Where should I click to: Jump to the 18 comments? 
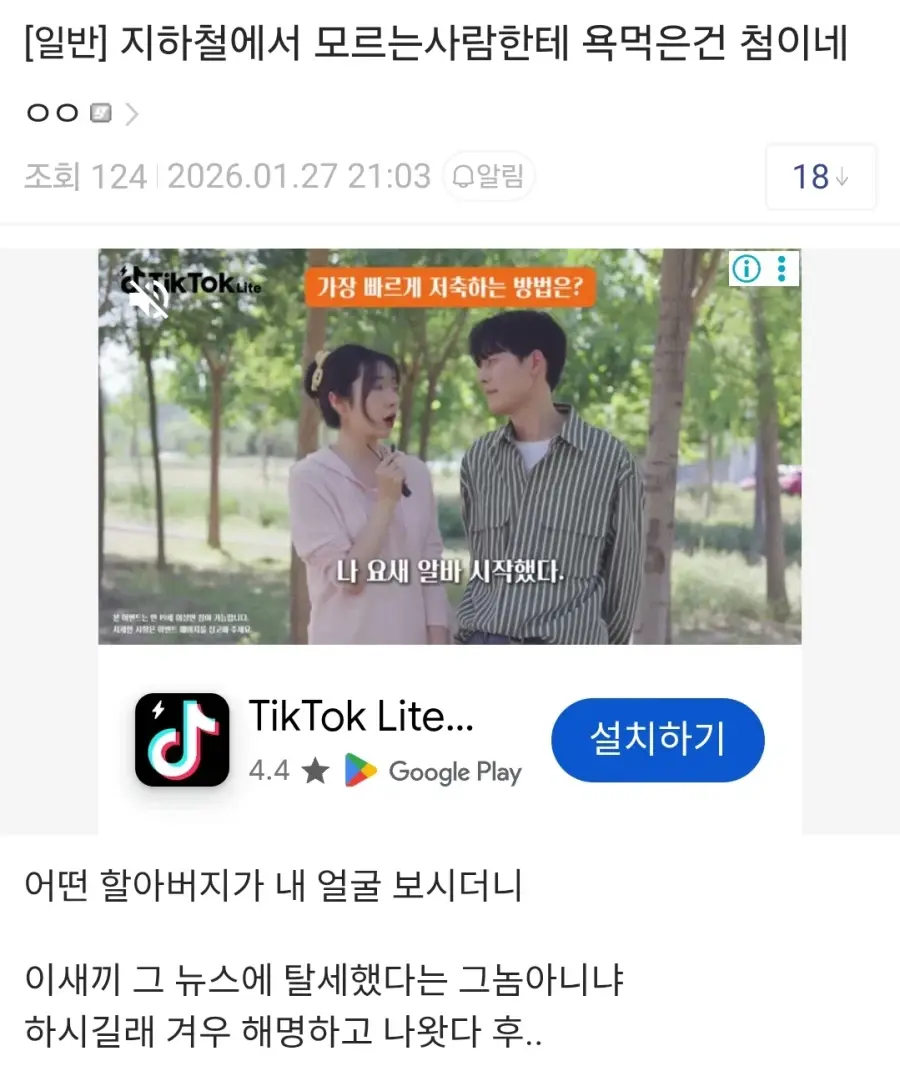click(820, 177)
